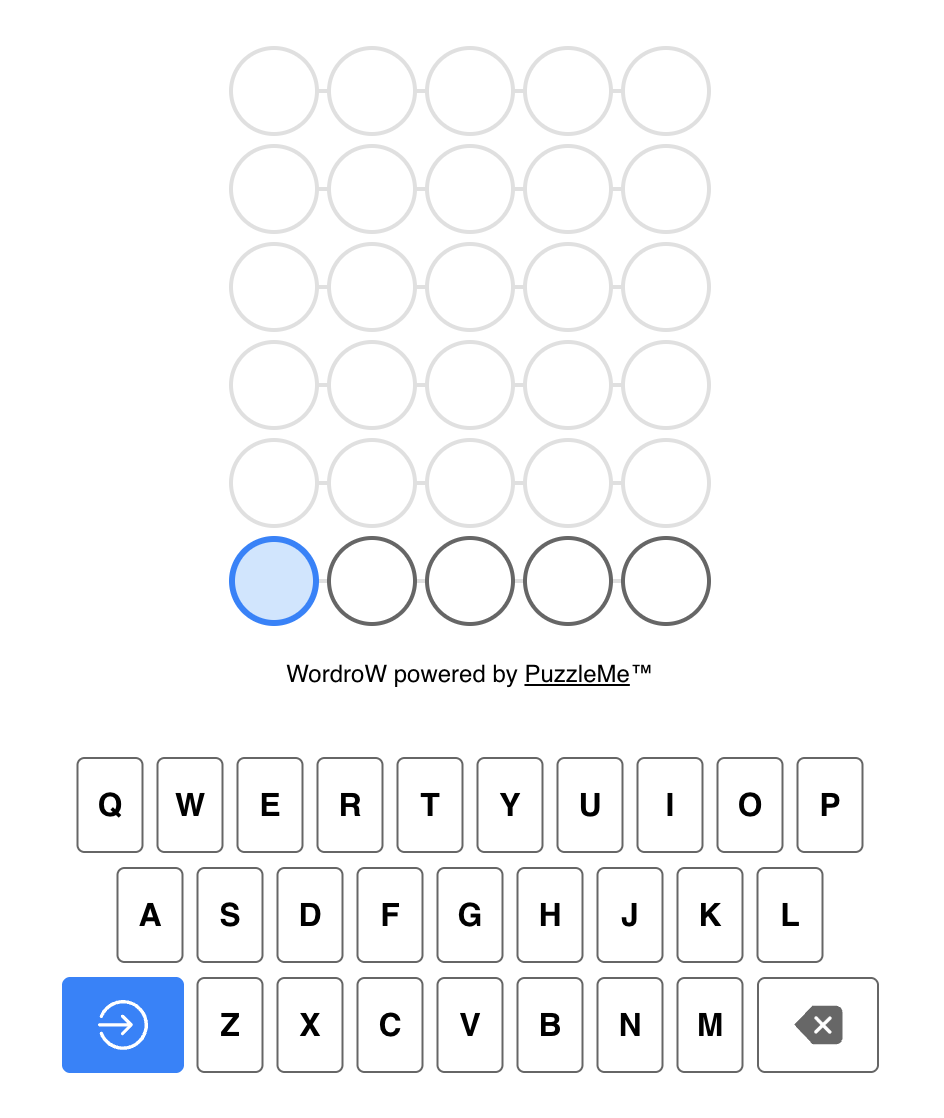Tap the letter G key
The image size is (944, 1118).
470,915
